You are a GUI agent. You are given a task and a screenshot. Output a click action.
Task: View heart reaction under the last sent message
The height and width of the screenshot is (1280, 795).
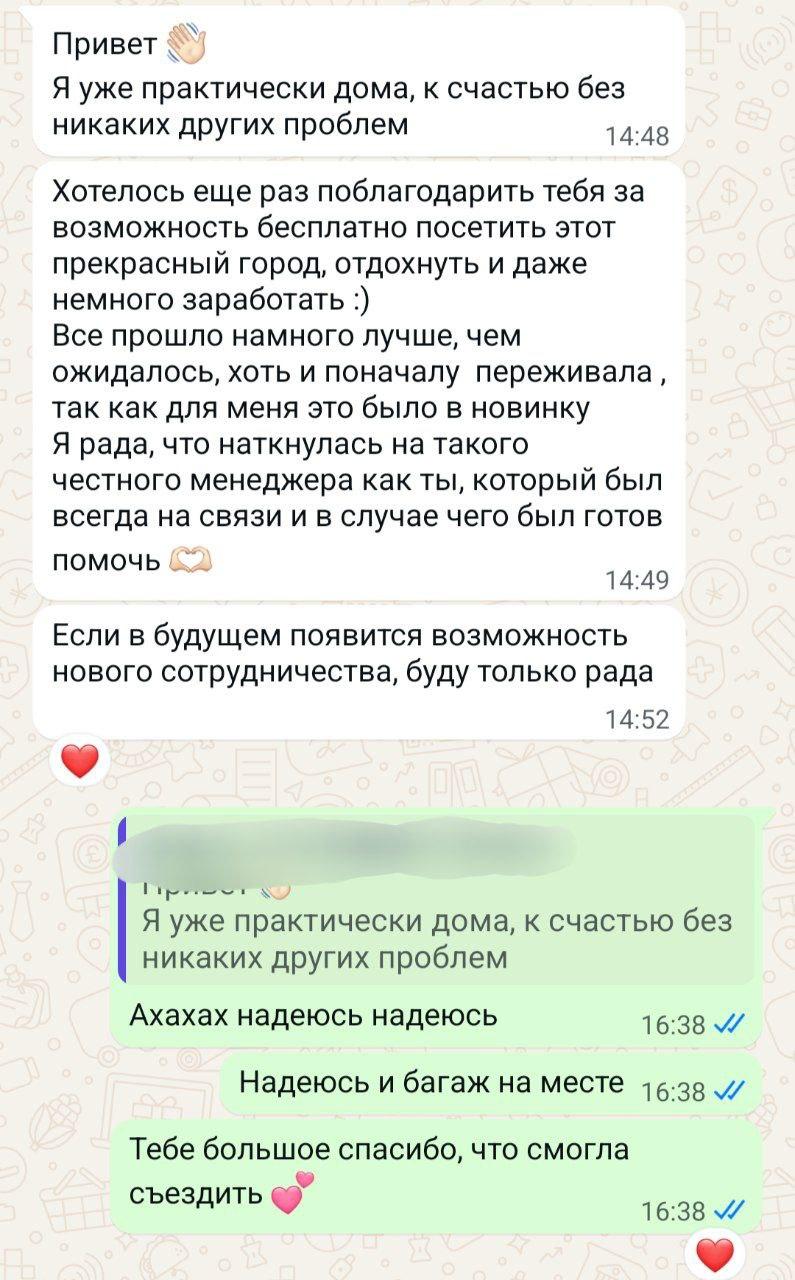point(714,1253)
